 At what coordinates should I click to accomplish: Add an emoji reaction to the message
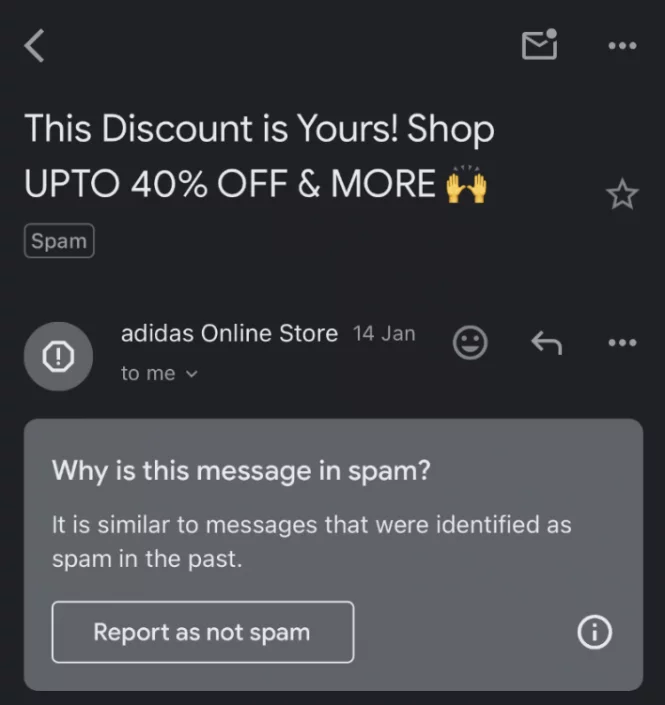click(x=470, y=343)
